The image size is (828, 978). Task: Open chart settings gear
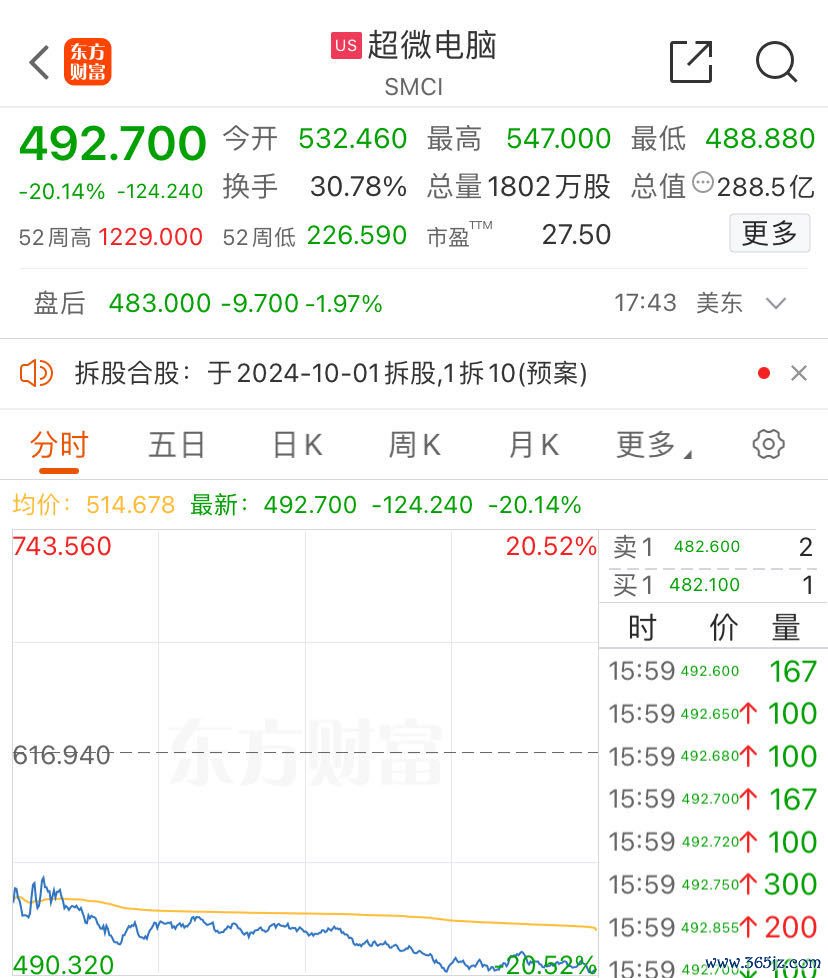(768, 445)
